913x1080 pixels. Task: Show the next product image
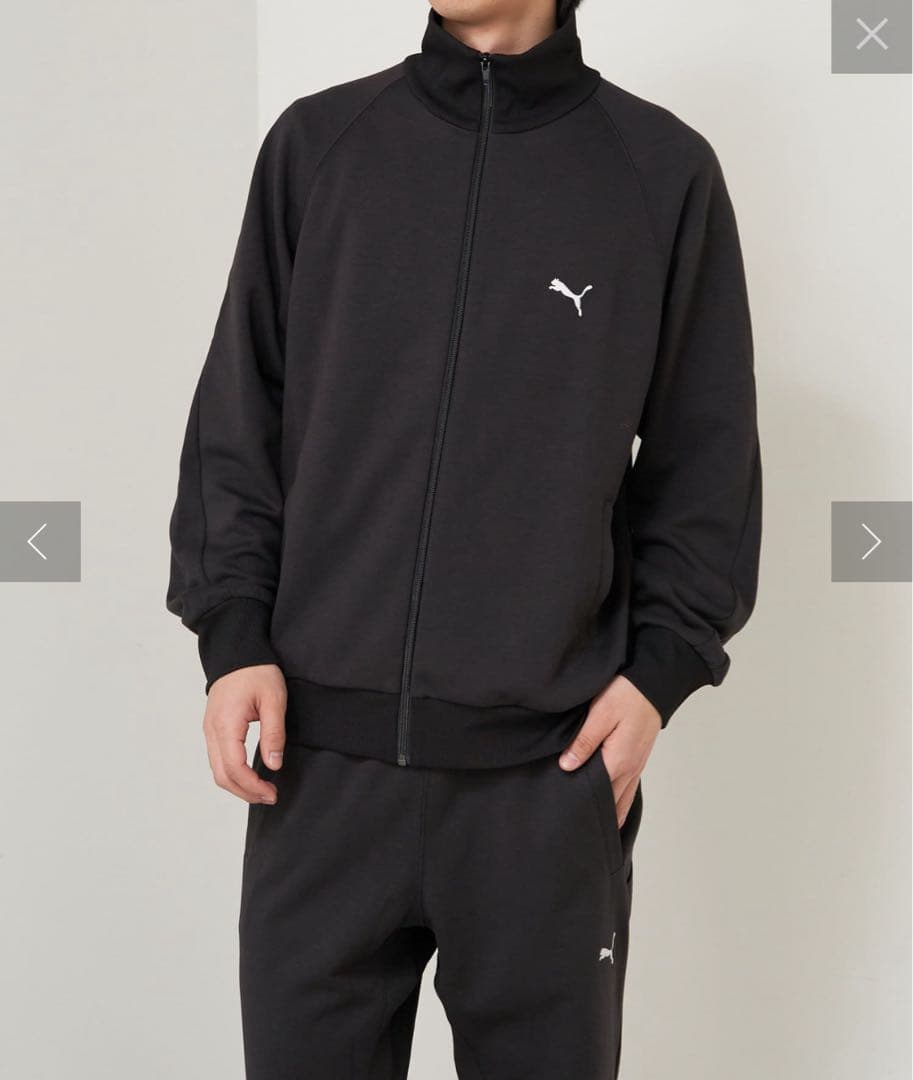click(871, 541)
